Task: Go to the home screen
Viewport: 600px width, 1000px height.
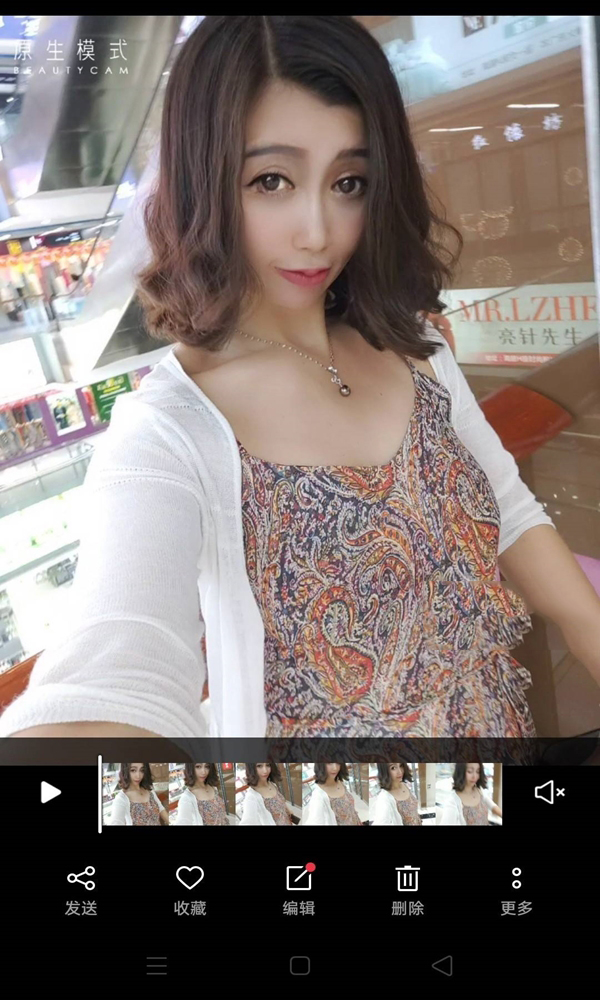Action: 300,965
